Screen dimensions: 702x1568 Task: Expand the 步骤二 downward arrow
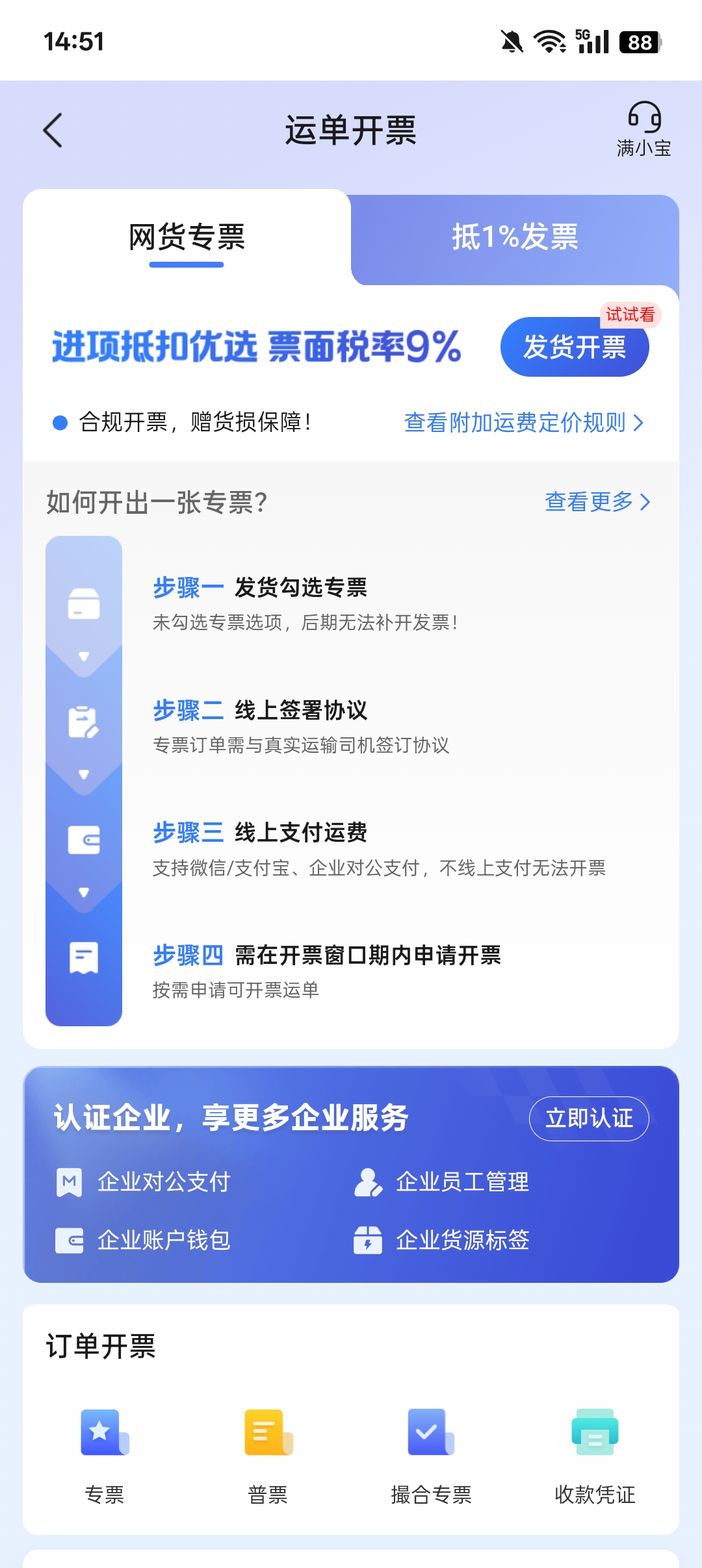coord(83,773)
